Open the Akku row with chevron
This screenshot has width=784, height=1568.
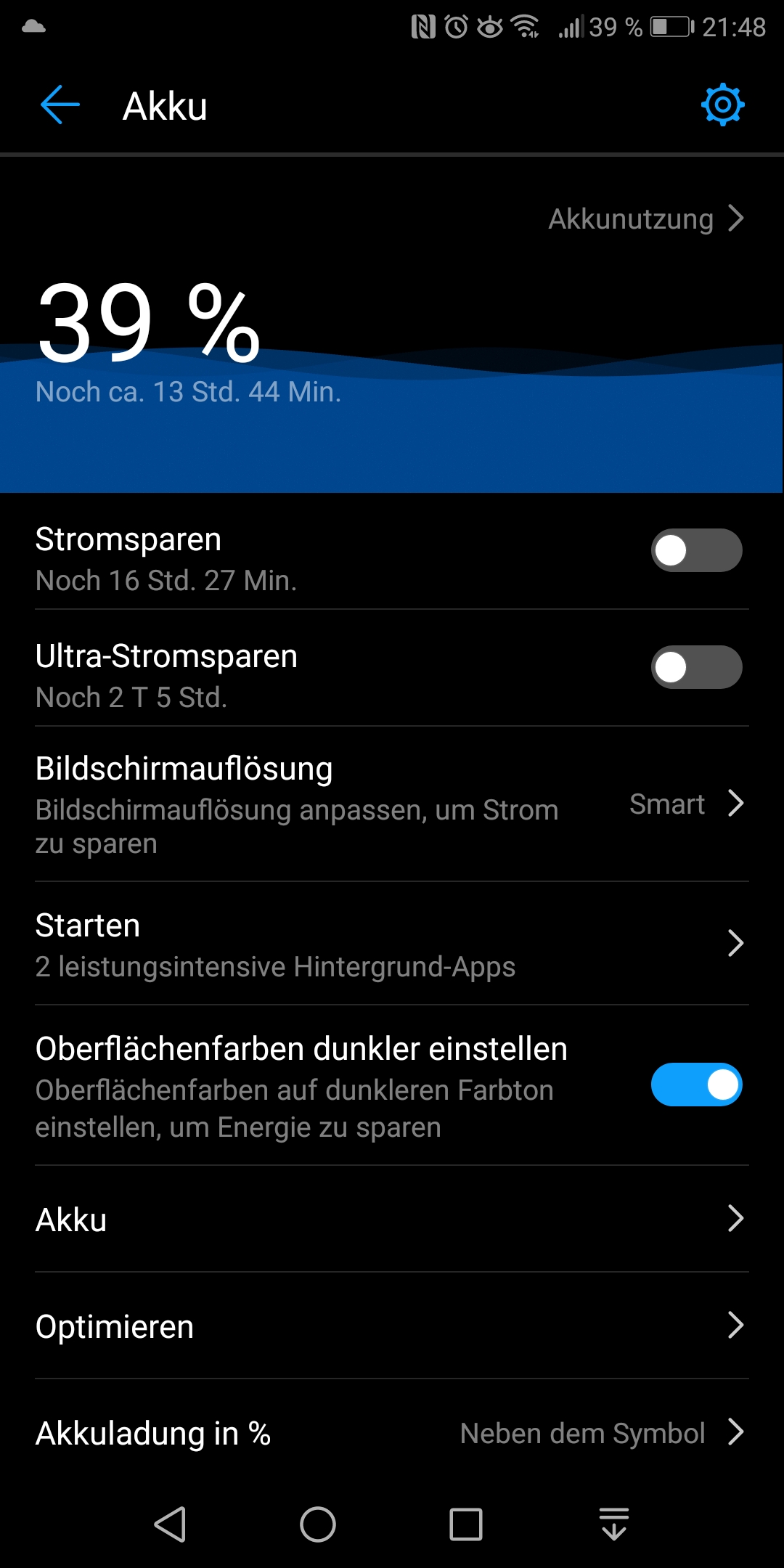click(392, 1220)
